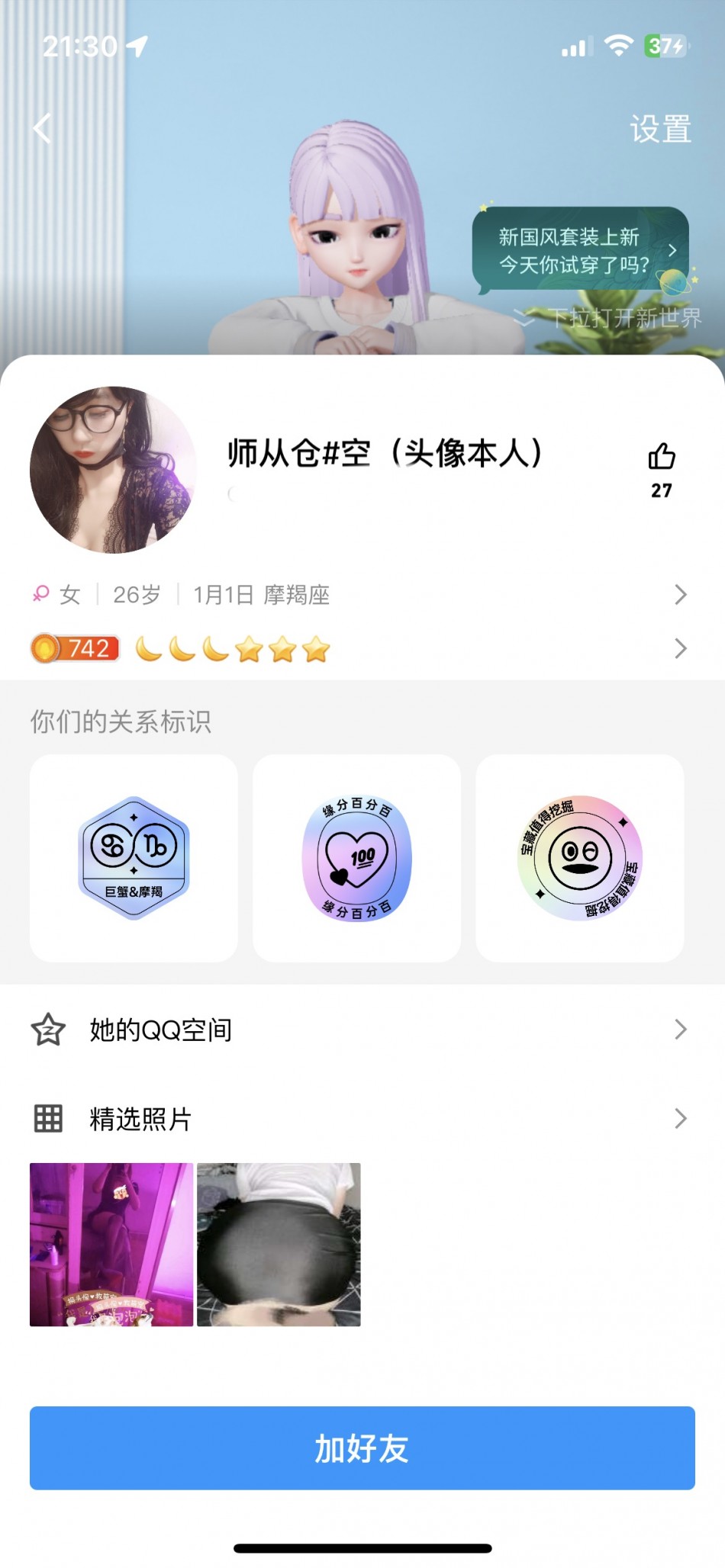Image resolution: width=725 pixels, height=1568 pixels.
Task: Open the 缘分百分百 relationship badge
Action: click(356, 858)
